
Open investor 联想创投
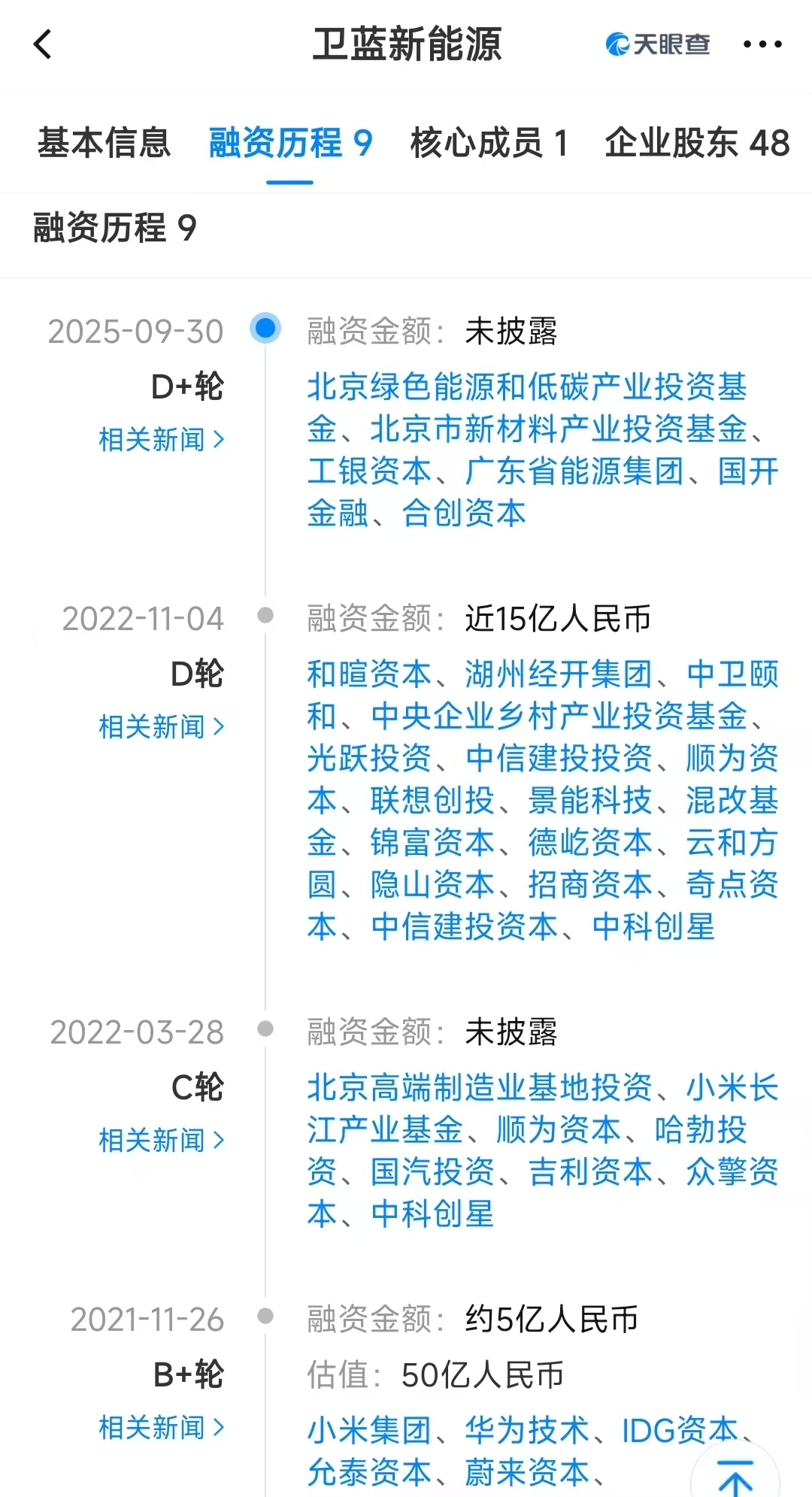point(432,801)
